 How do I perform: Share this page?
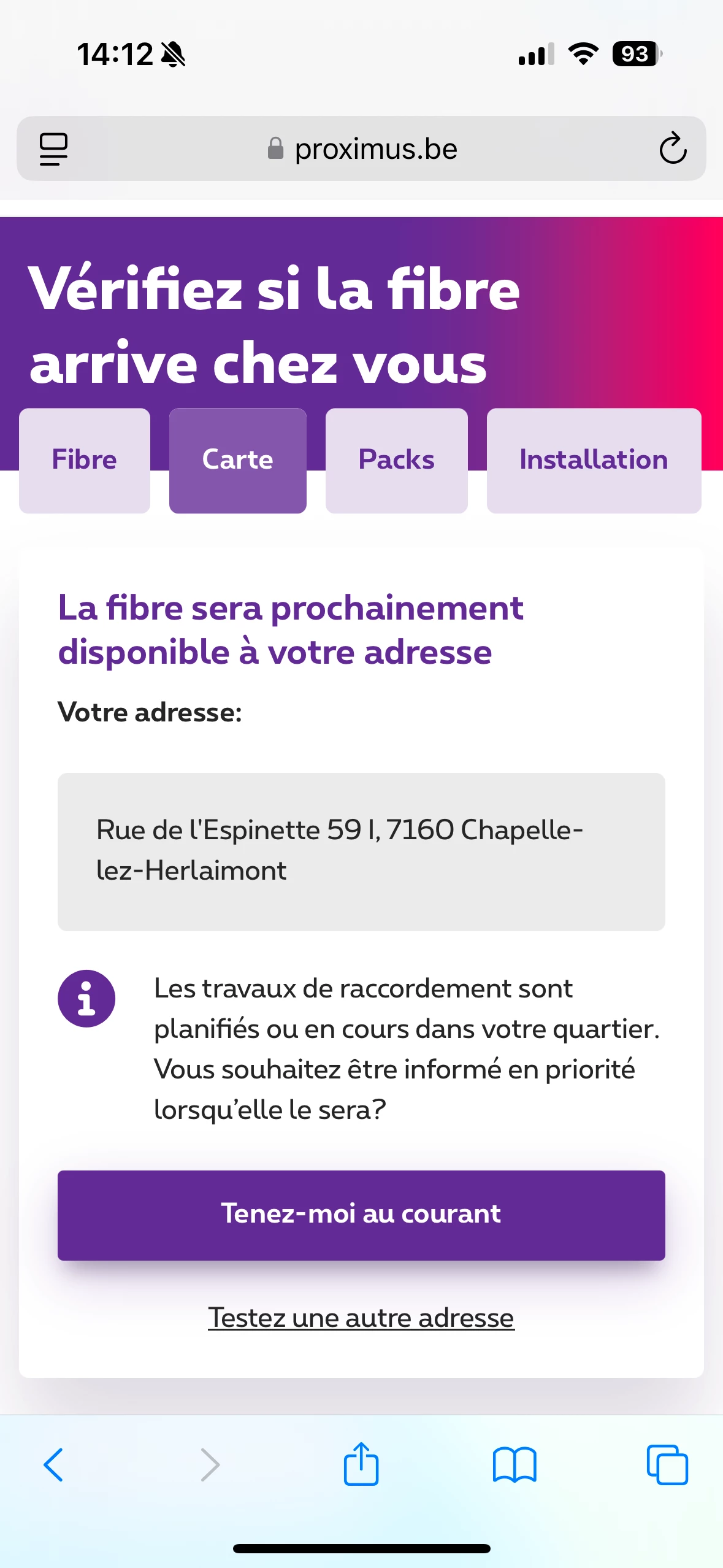point(361,1465)
